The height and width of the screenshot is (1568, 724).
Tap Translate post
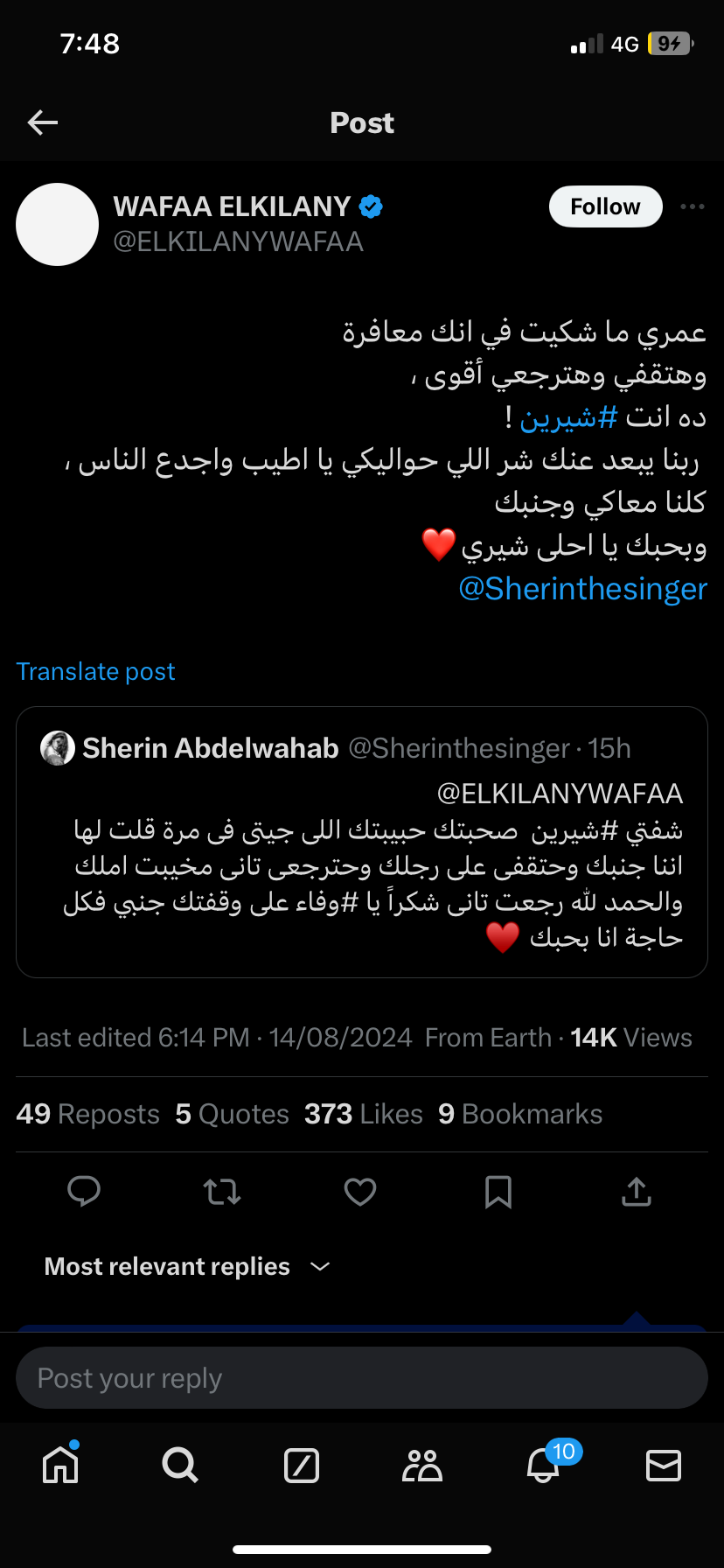(x=95, y=671)
